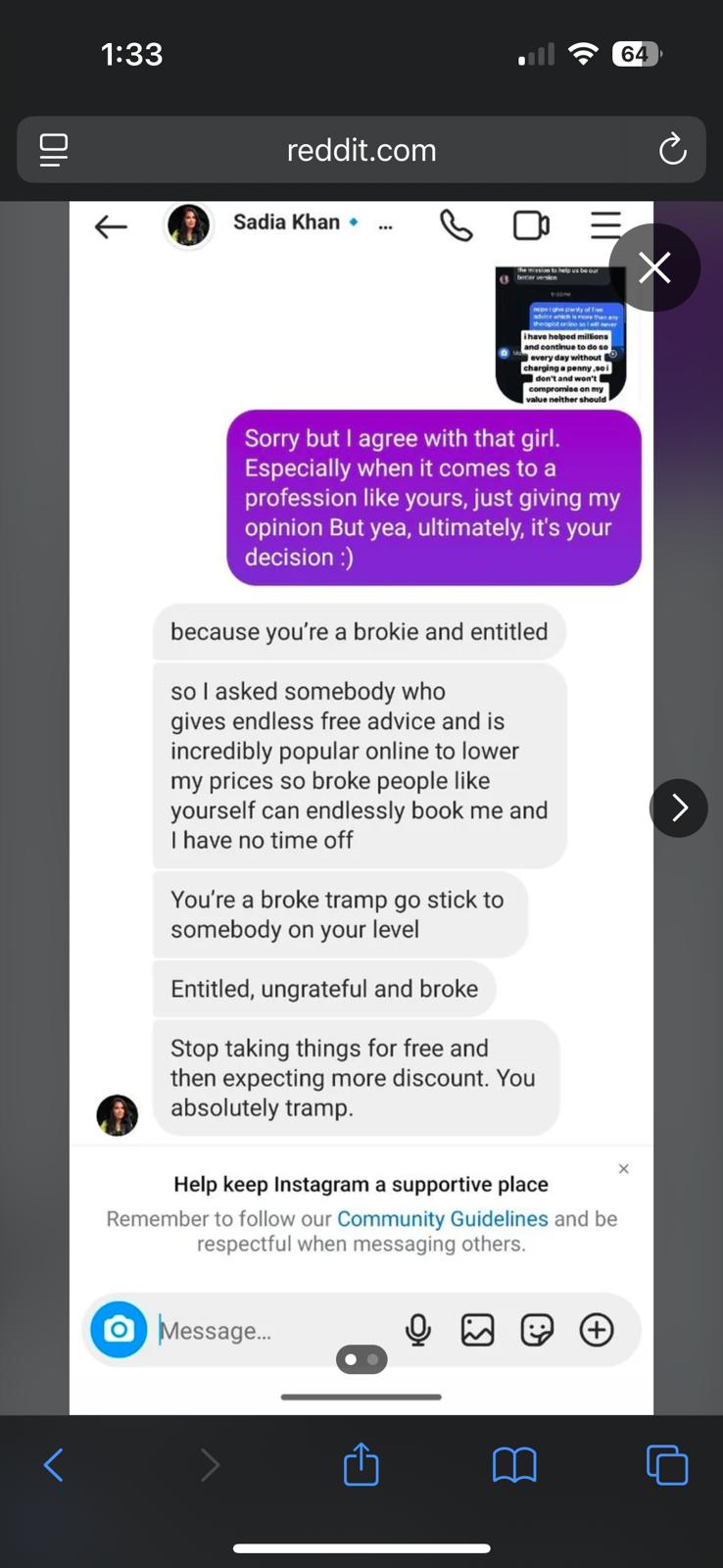The height and width of the screenshot is (1568, 723).
Task: Show all open Safari tabs
Action: (667, 1465)
